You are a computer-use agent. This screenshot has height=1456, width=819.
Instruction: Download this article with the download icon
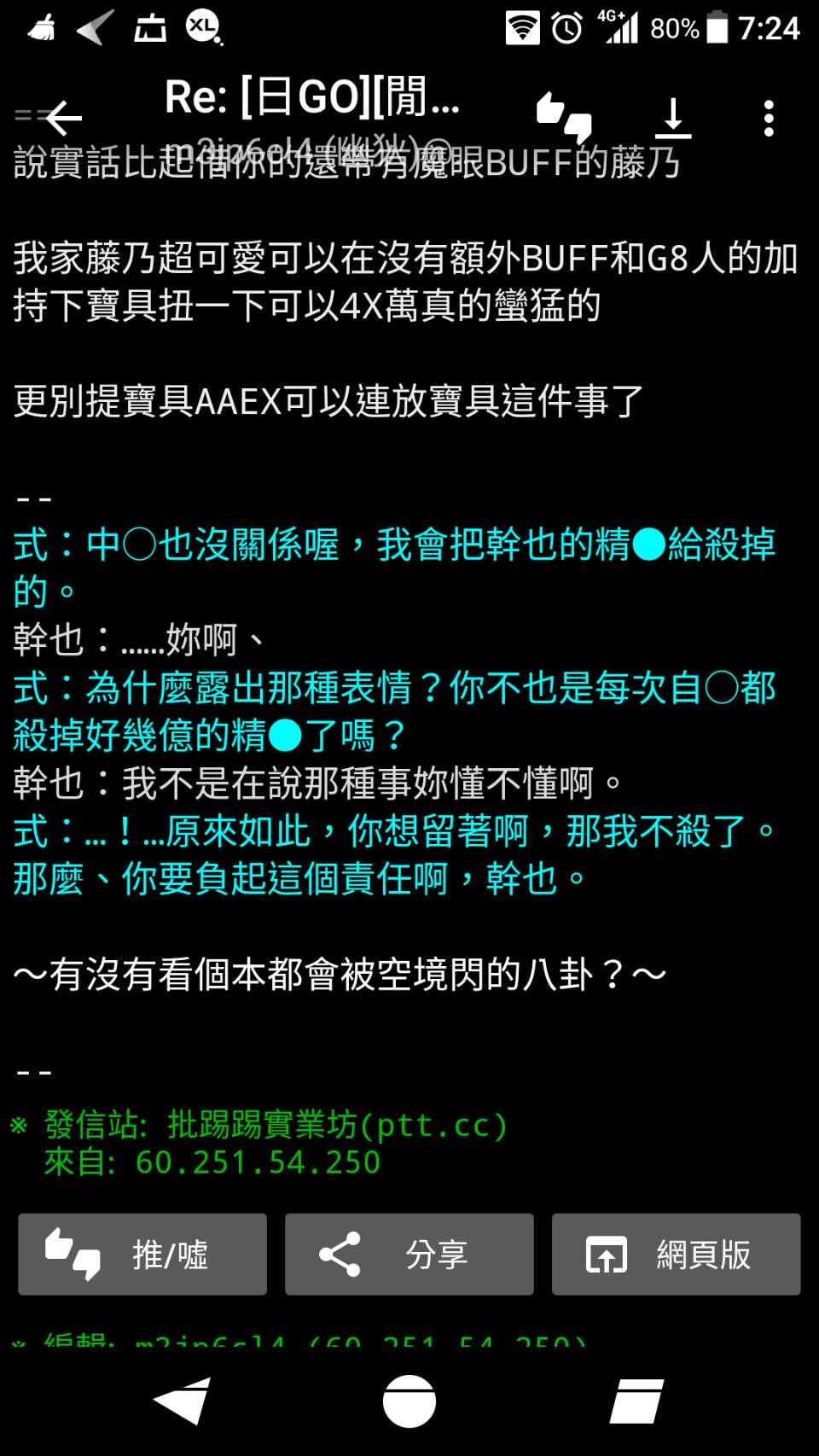(x=673, y=118)
